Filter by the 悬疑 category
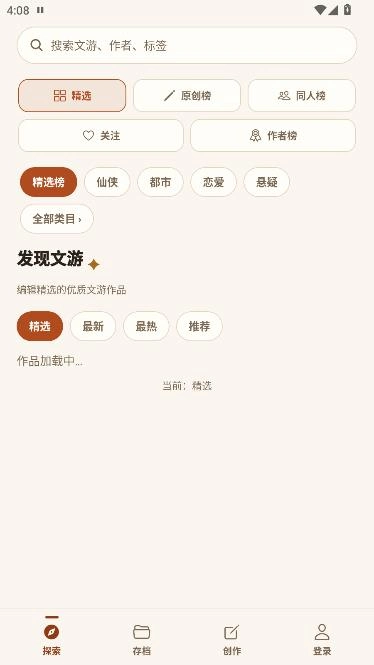This screenshot has height=665, width=374. [267, 182]
